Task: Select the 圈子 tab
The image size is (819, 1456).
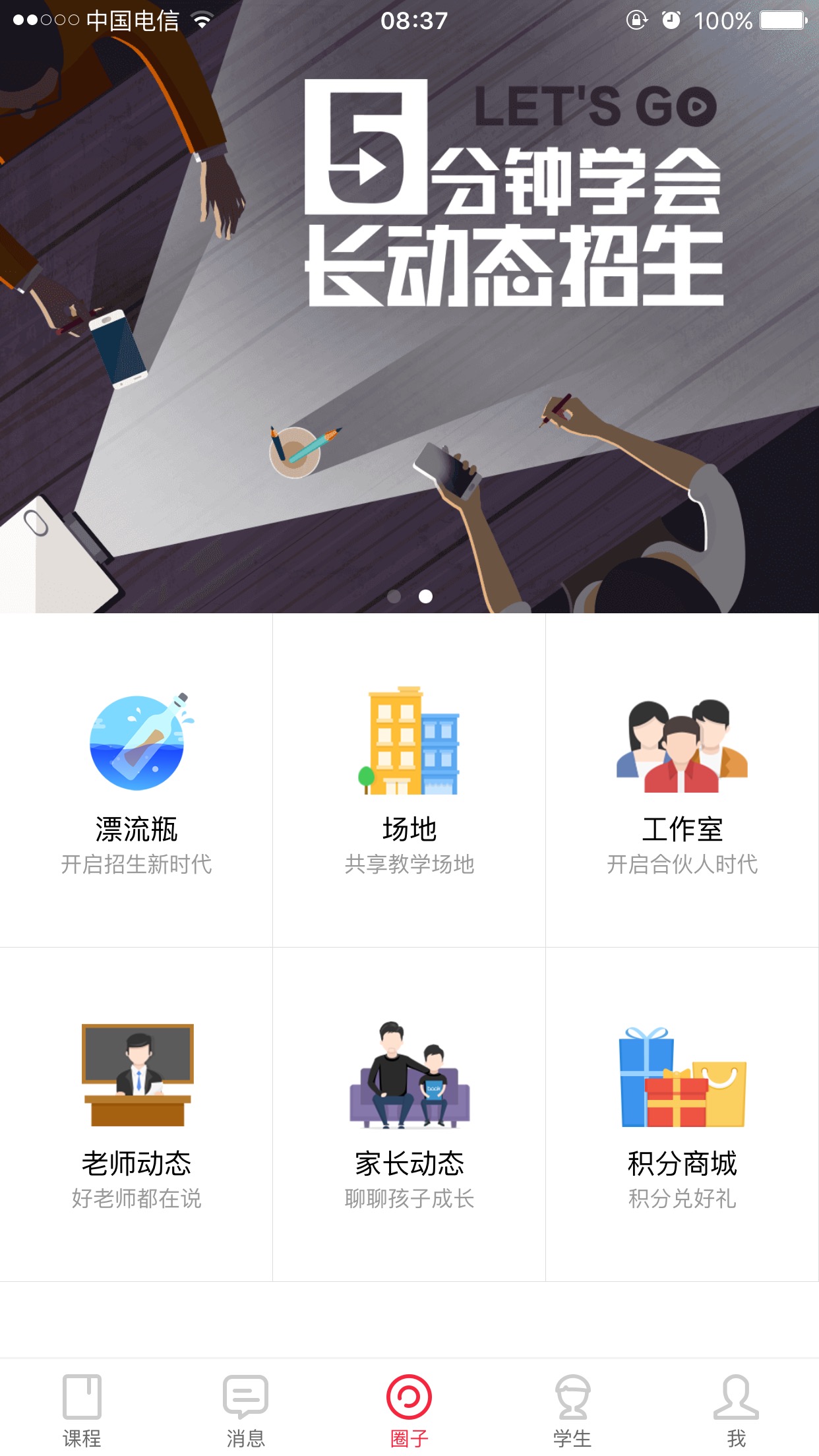Action: pos(409,1410)
